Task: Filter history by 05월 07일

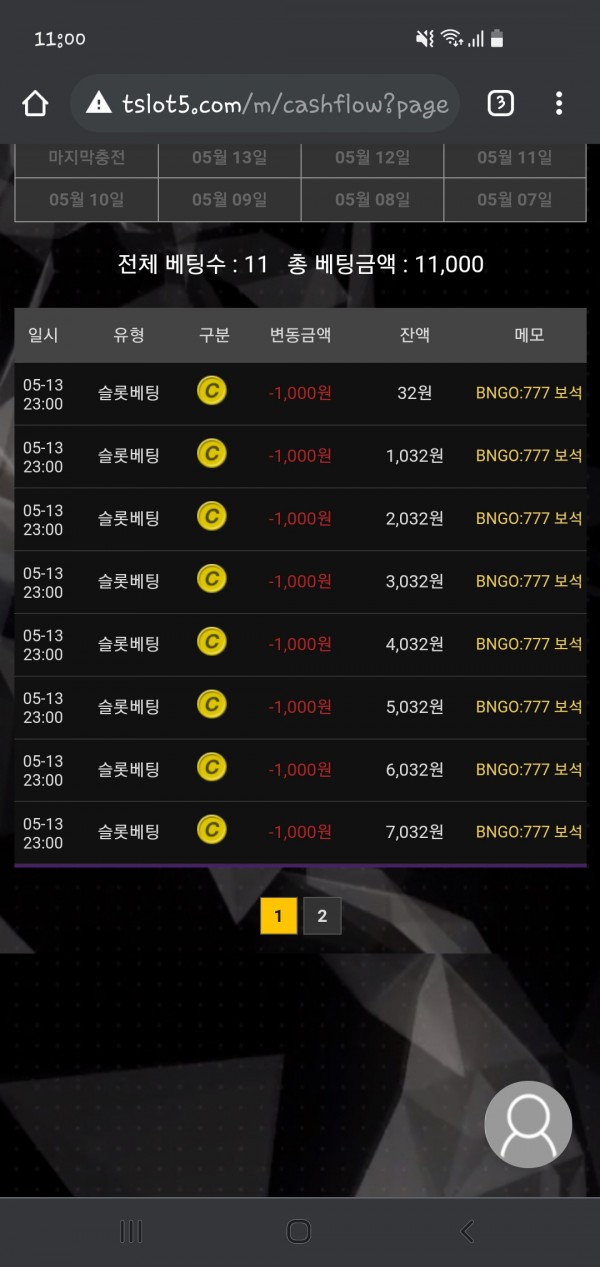Action: [x=514, y=200]
